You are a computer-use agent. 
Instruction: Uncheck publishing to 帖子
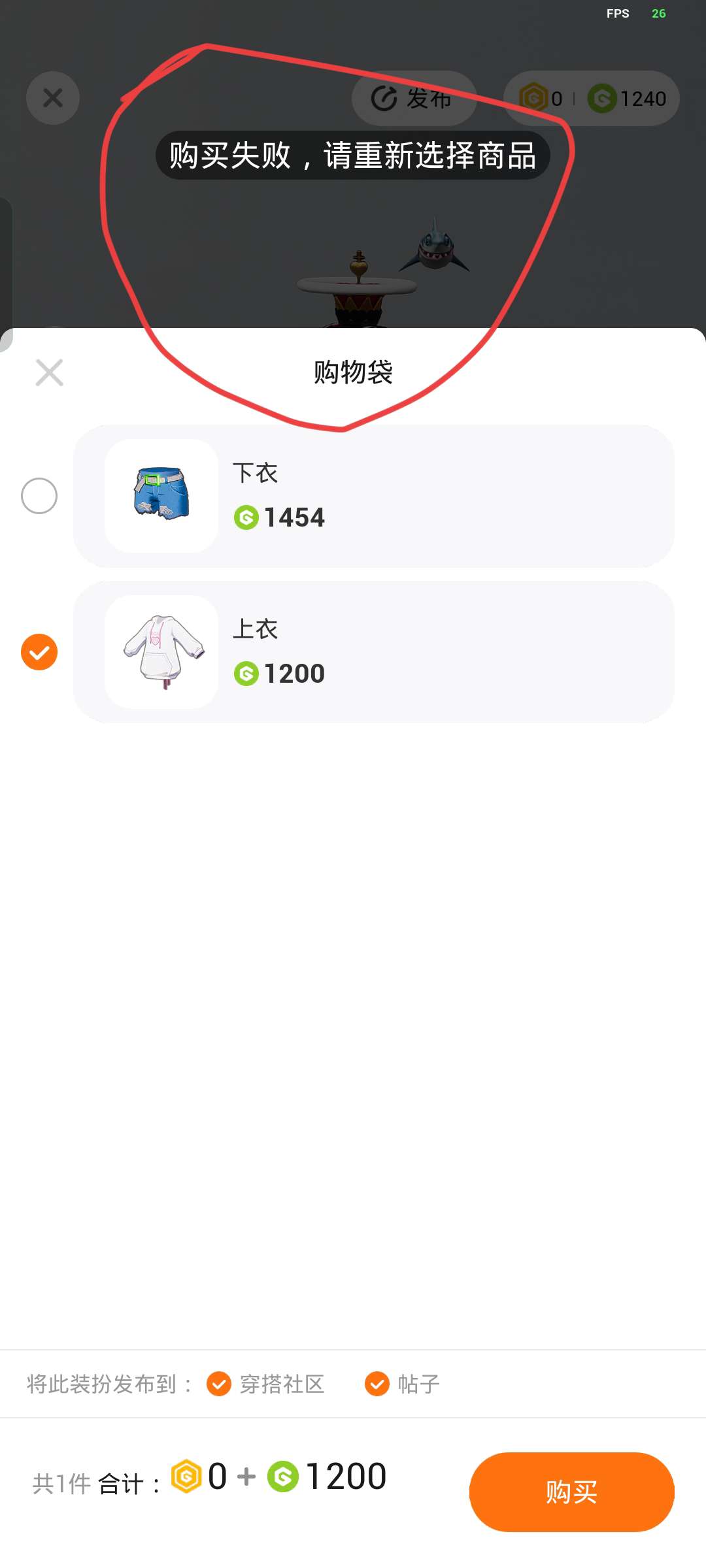pyautogui.click(x=377, y=1383)
